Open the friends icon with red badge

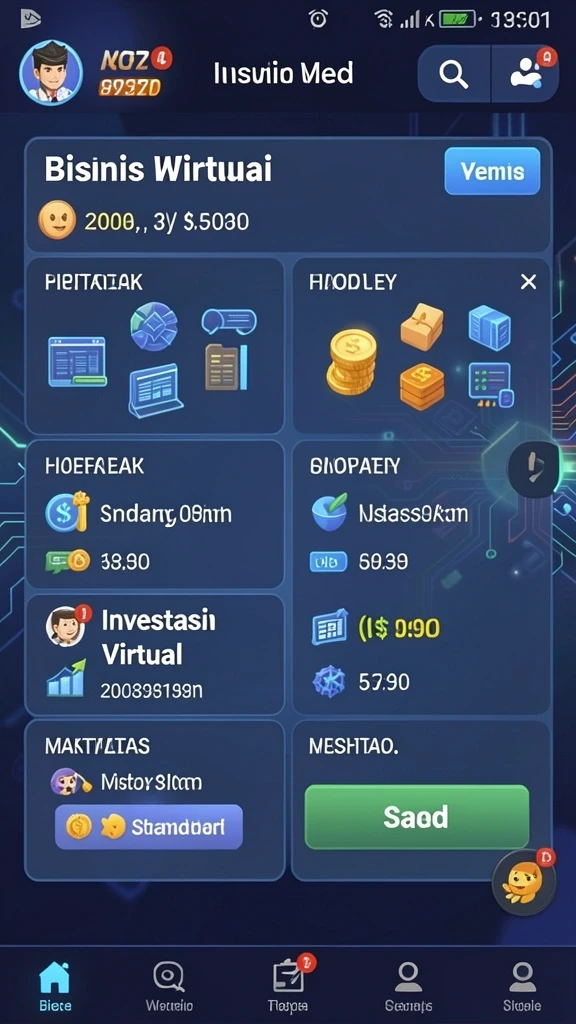(526, 73)
